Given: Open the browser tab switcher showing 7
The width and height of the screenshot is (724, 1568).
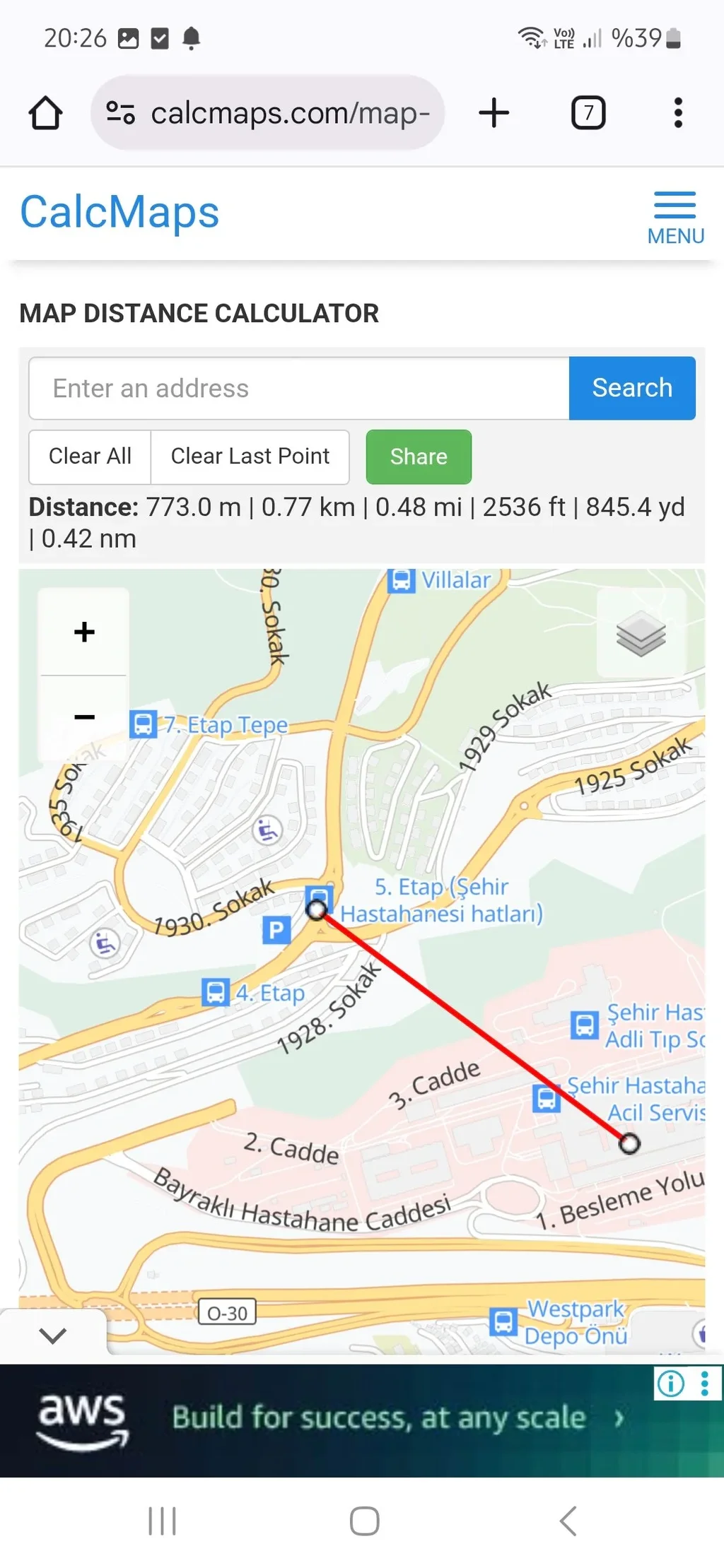Looking at the screenshot, I should tap(588, 112).
